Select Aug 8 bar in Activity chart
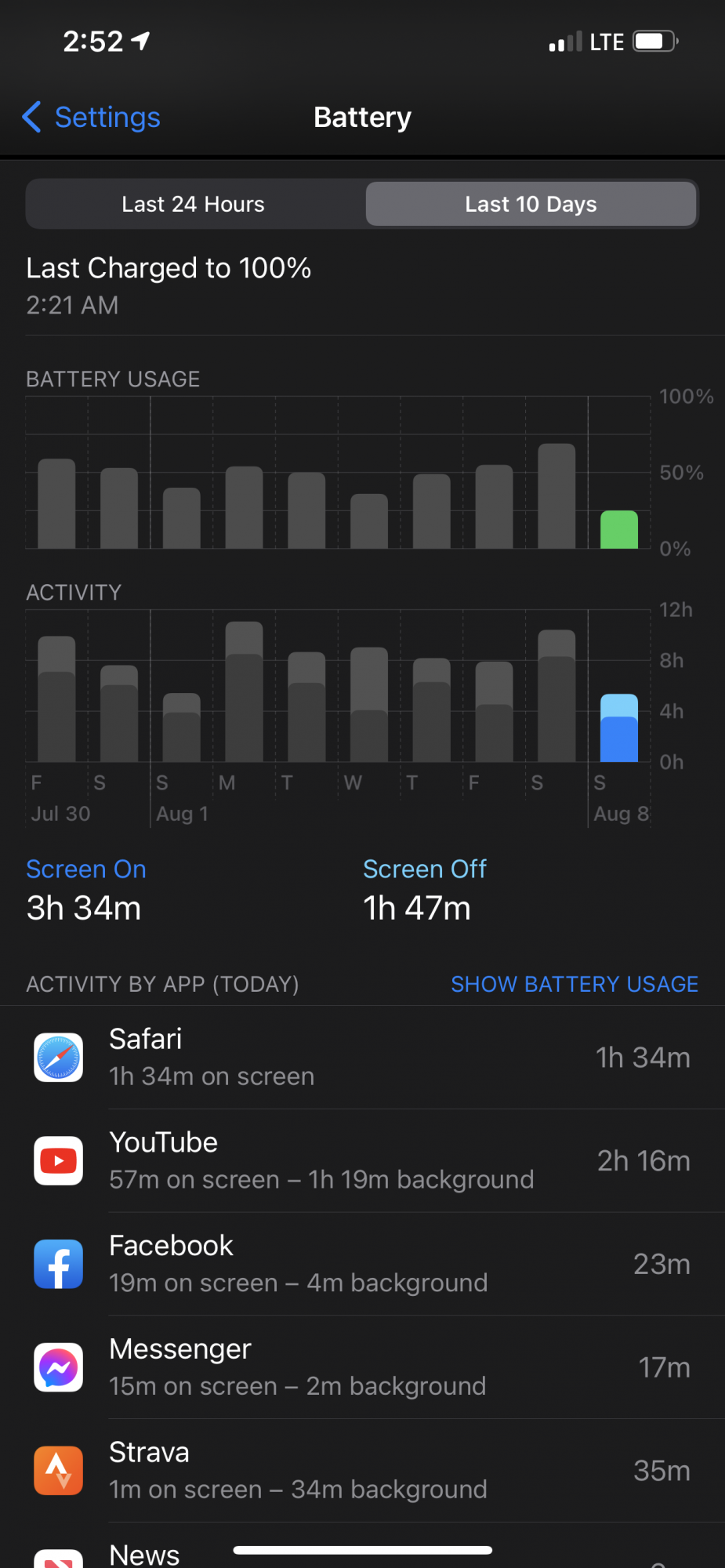The width and height of the screenshot is (725, 1568). coord(619,729)
